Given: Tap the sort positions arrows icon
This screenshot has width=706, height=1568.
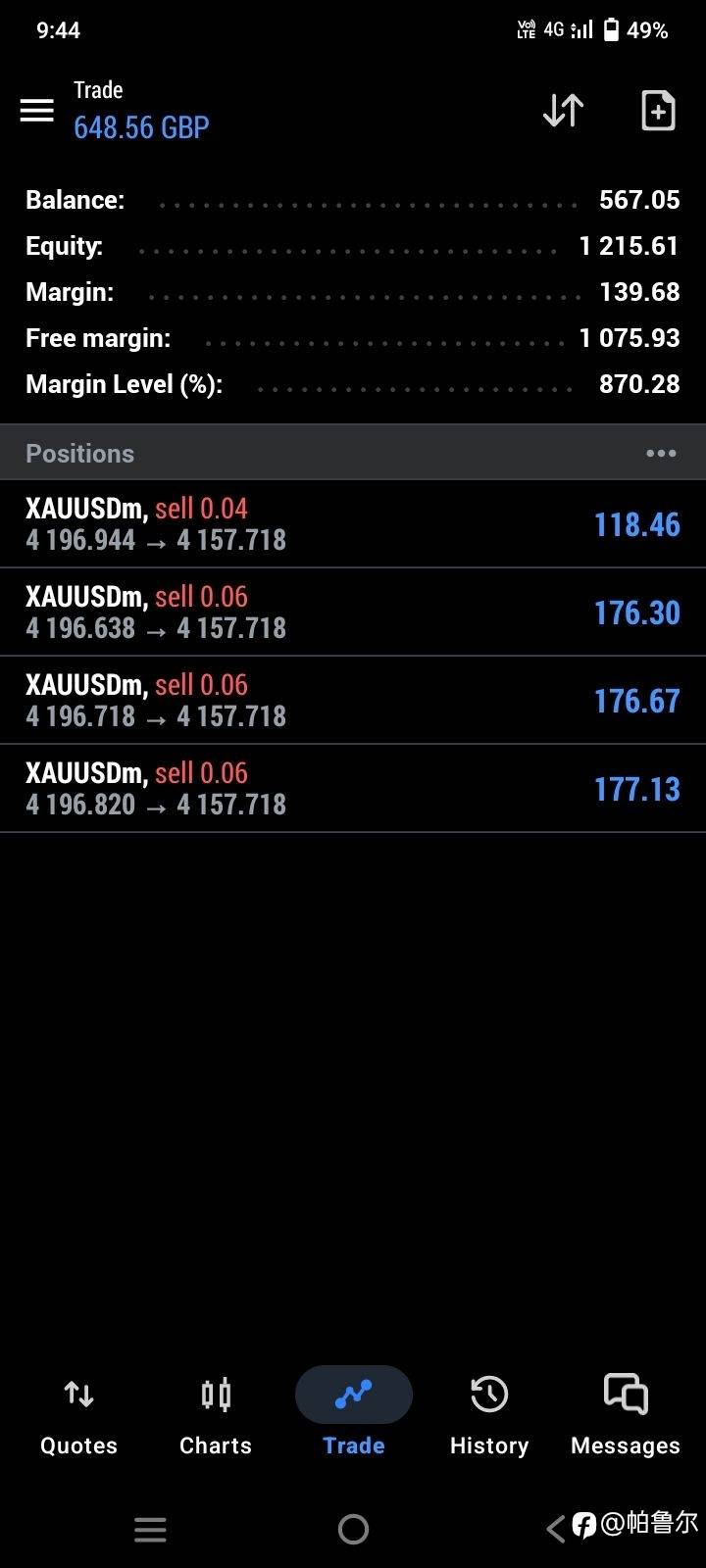Looking at the screenshot, I should click(x=563, y=111).
